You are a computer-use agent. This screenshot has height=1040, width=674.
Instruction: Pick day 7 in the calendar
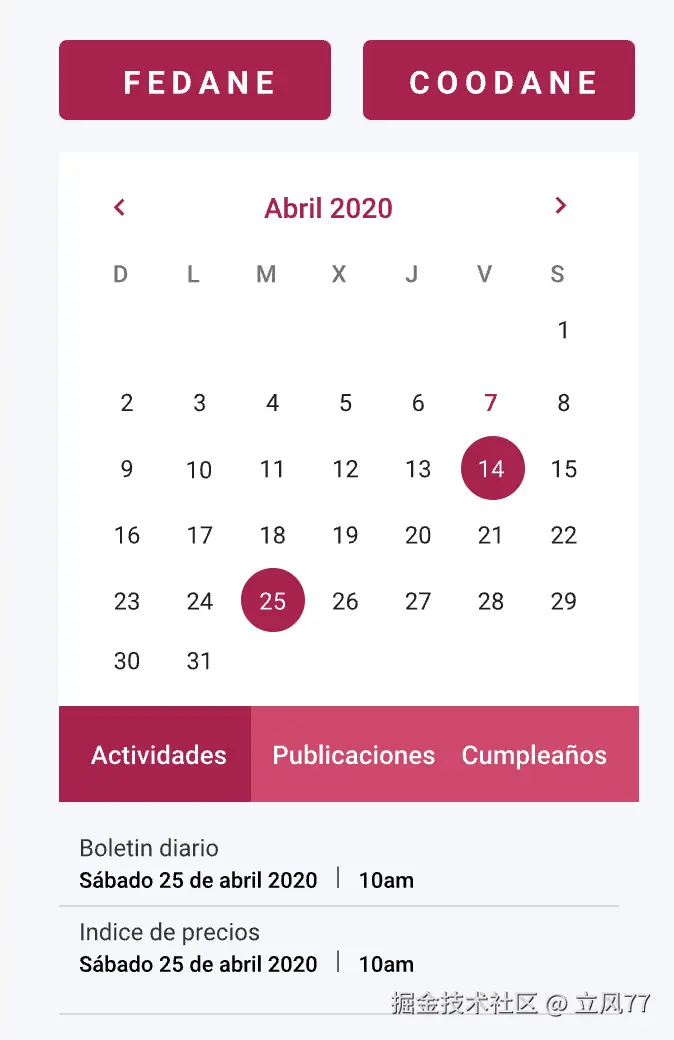point(490,403)
